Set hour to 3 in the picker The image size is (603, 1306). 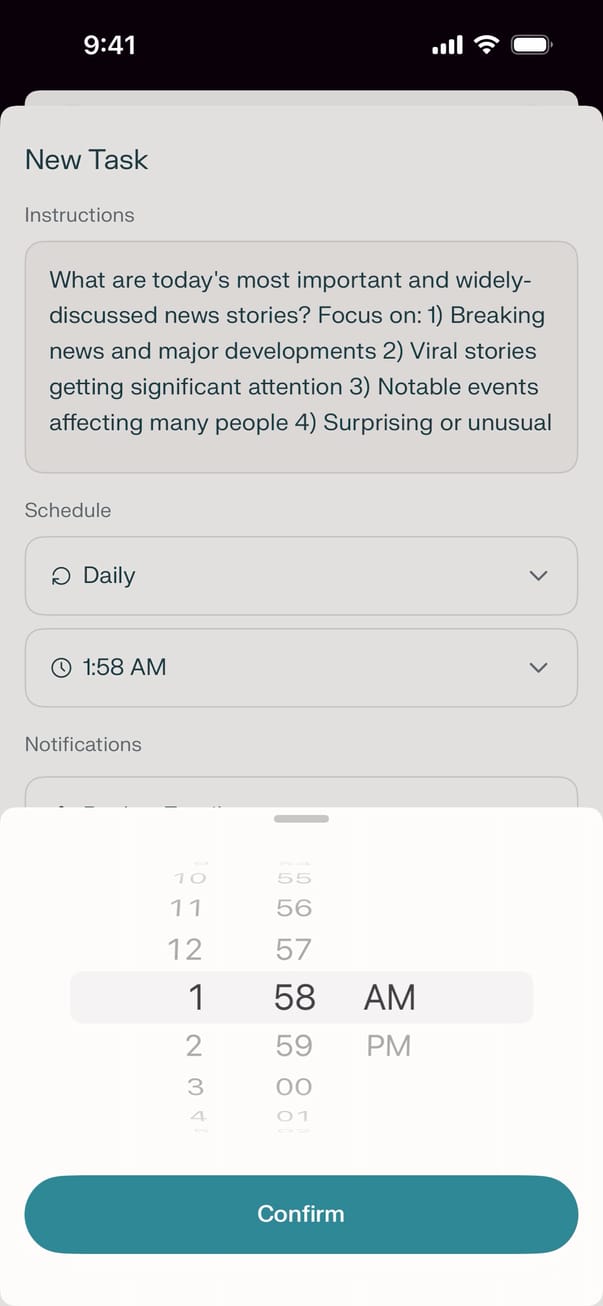195,1087
